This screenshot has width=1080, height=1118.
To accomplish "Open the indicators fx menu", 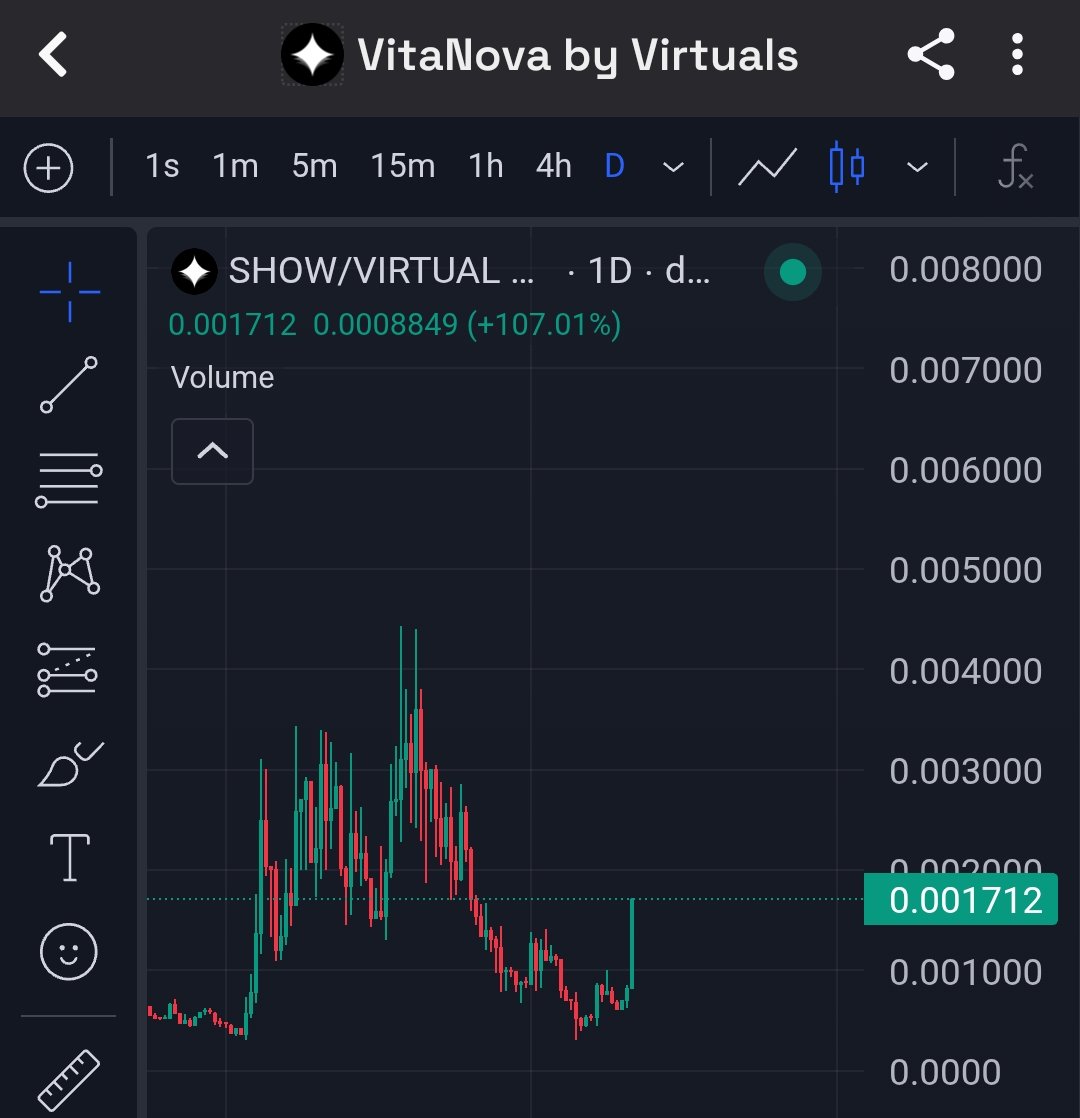I will [1015, 167].
